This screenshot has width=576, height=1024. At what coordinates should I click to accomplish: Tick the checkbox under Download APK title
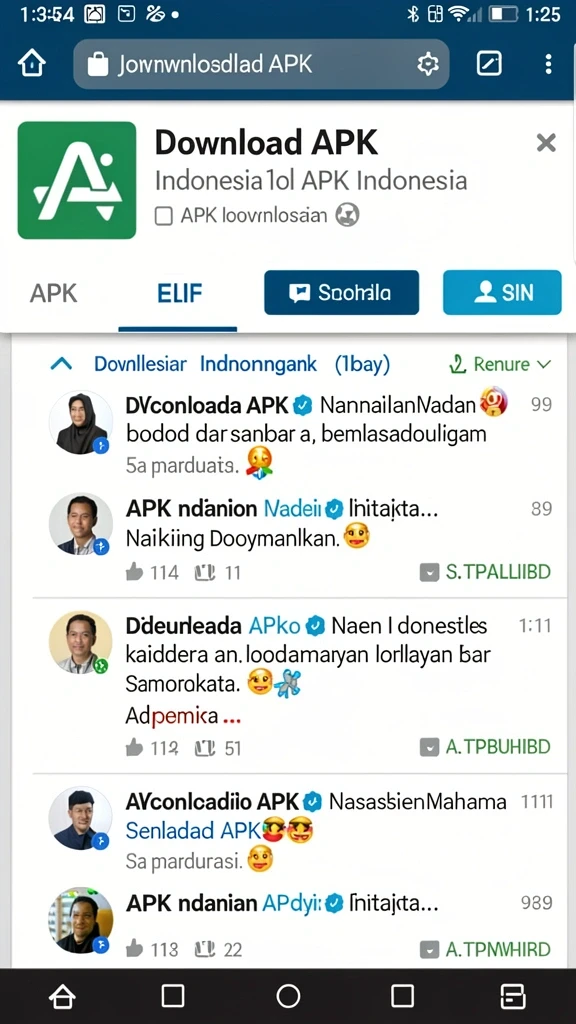[x=163, y=216]
